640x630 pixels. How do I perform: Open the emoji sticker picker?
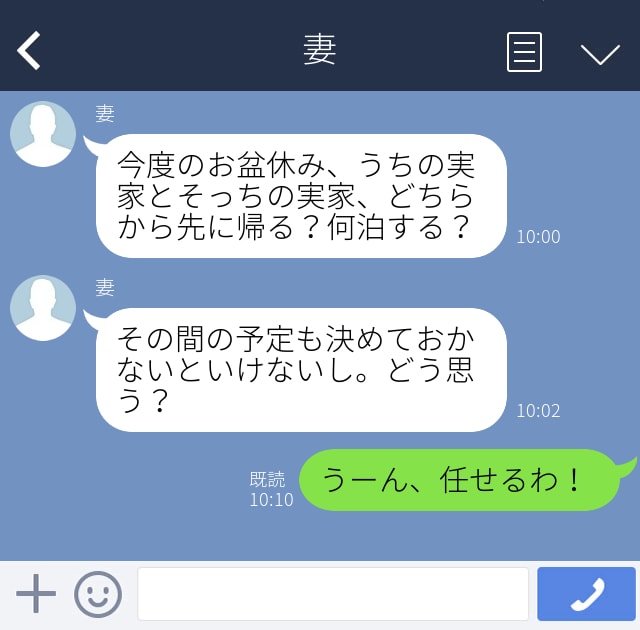[98, 594]
